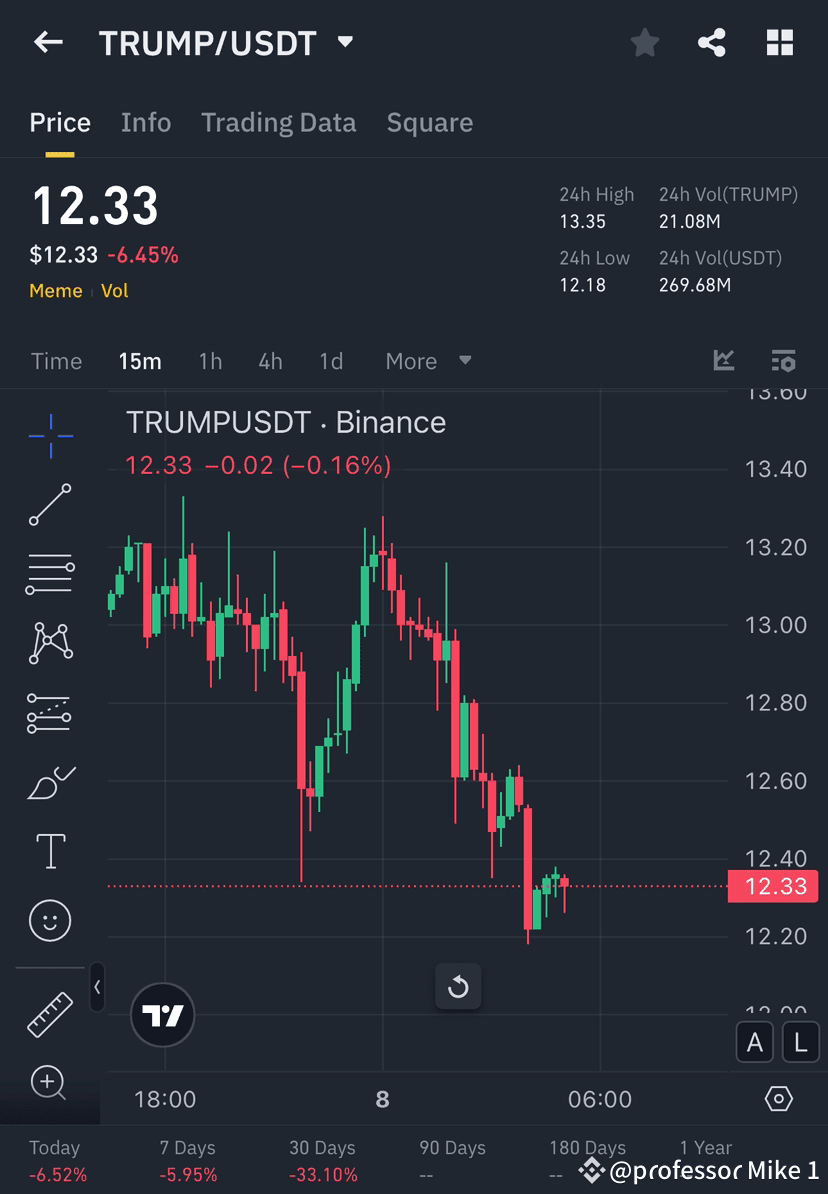Screen dimensions: 828x1194
Task: Toggle log scale with the L button
Action: pyautogui.click(x=800, y=1042)
